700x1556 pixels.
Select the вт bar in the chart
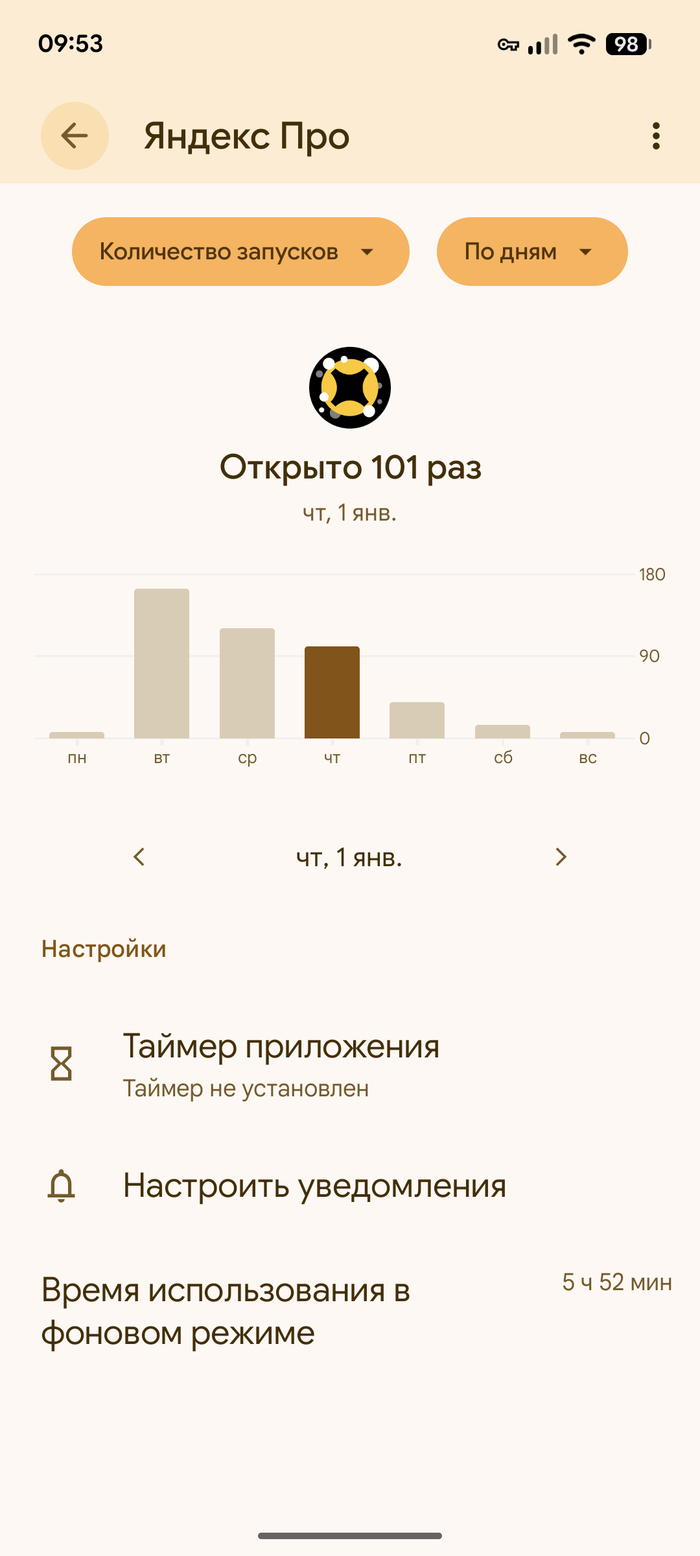[162, 664]
